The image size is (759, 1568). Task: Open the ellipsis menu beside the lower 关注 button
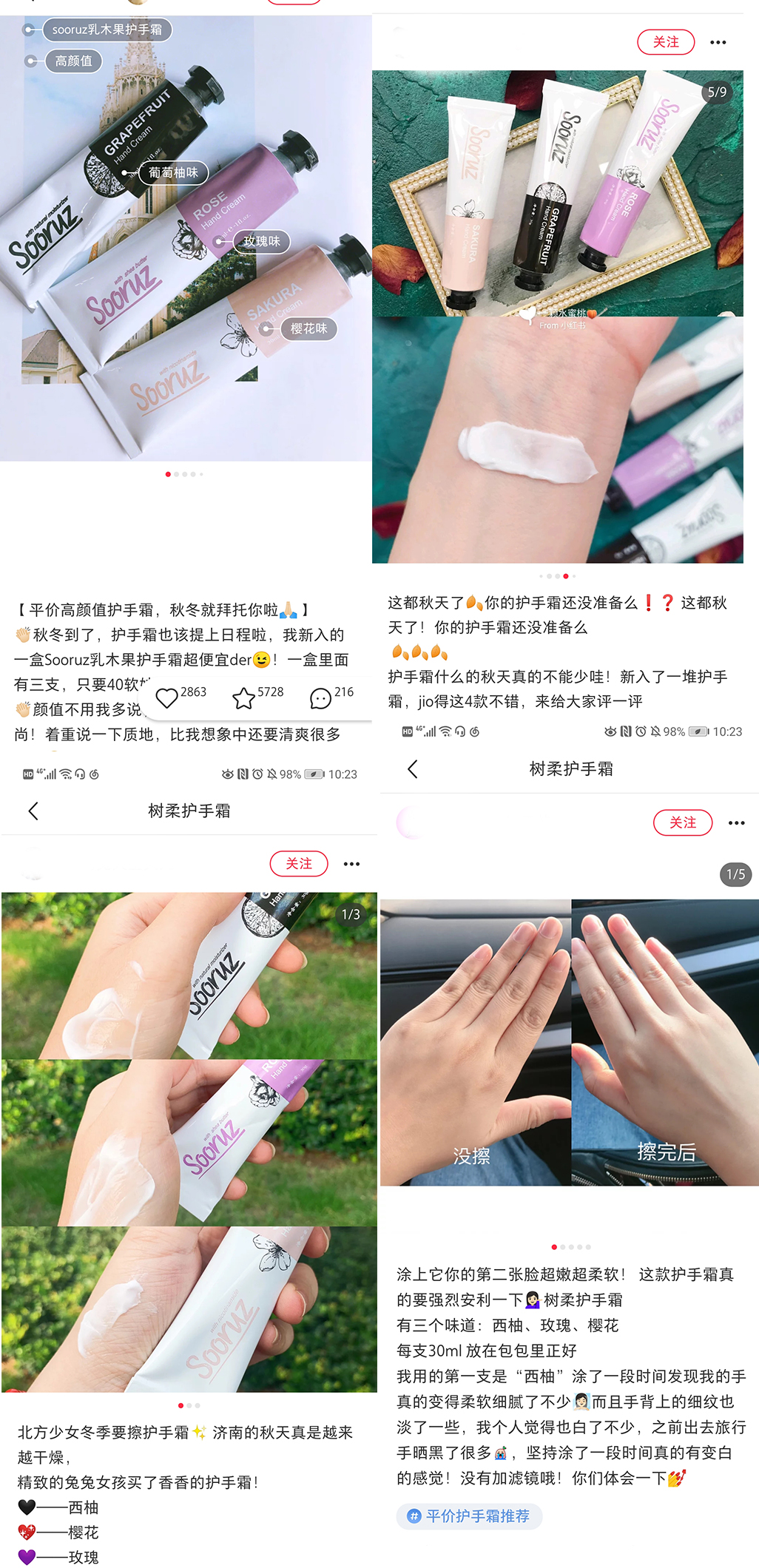coord(351,863)
